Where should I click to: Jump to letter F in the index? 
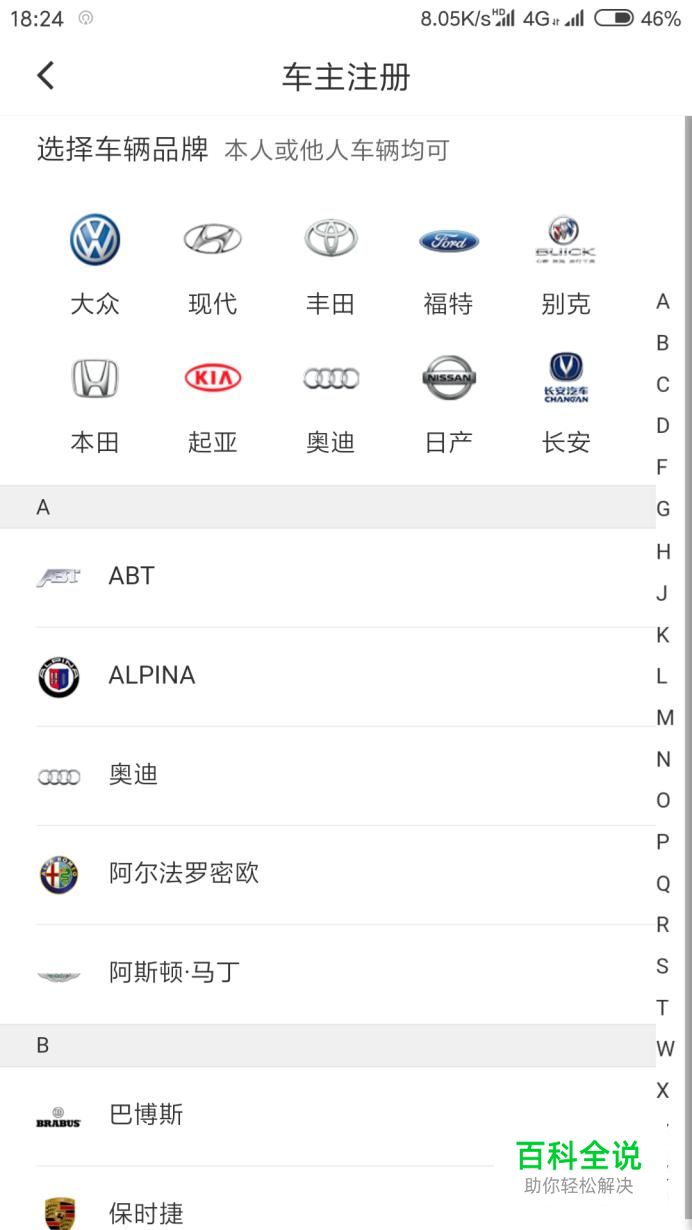click(x=662, y=467)
